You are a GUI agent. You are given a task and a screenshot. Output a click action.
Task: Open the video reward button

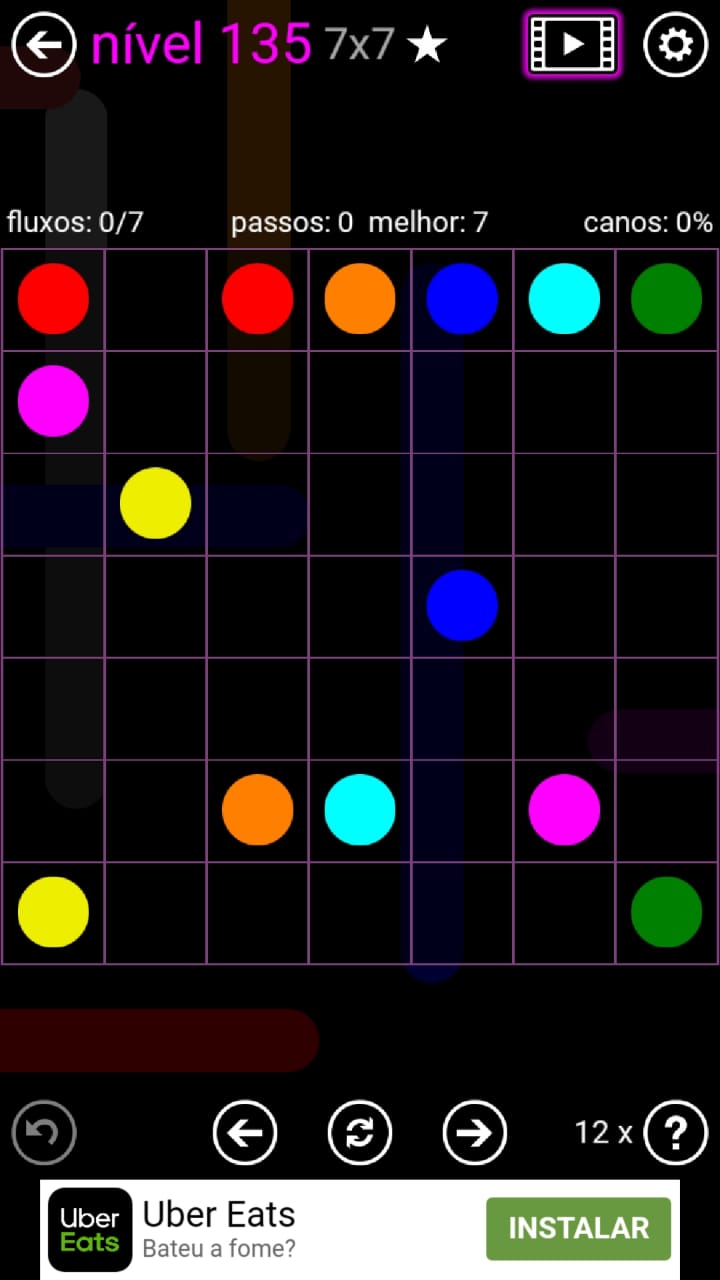click(x=572, y=45)
